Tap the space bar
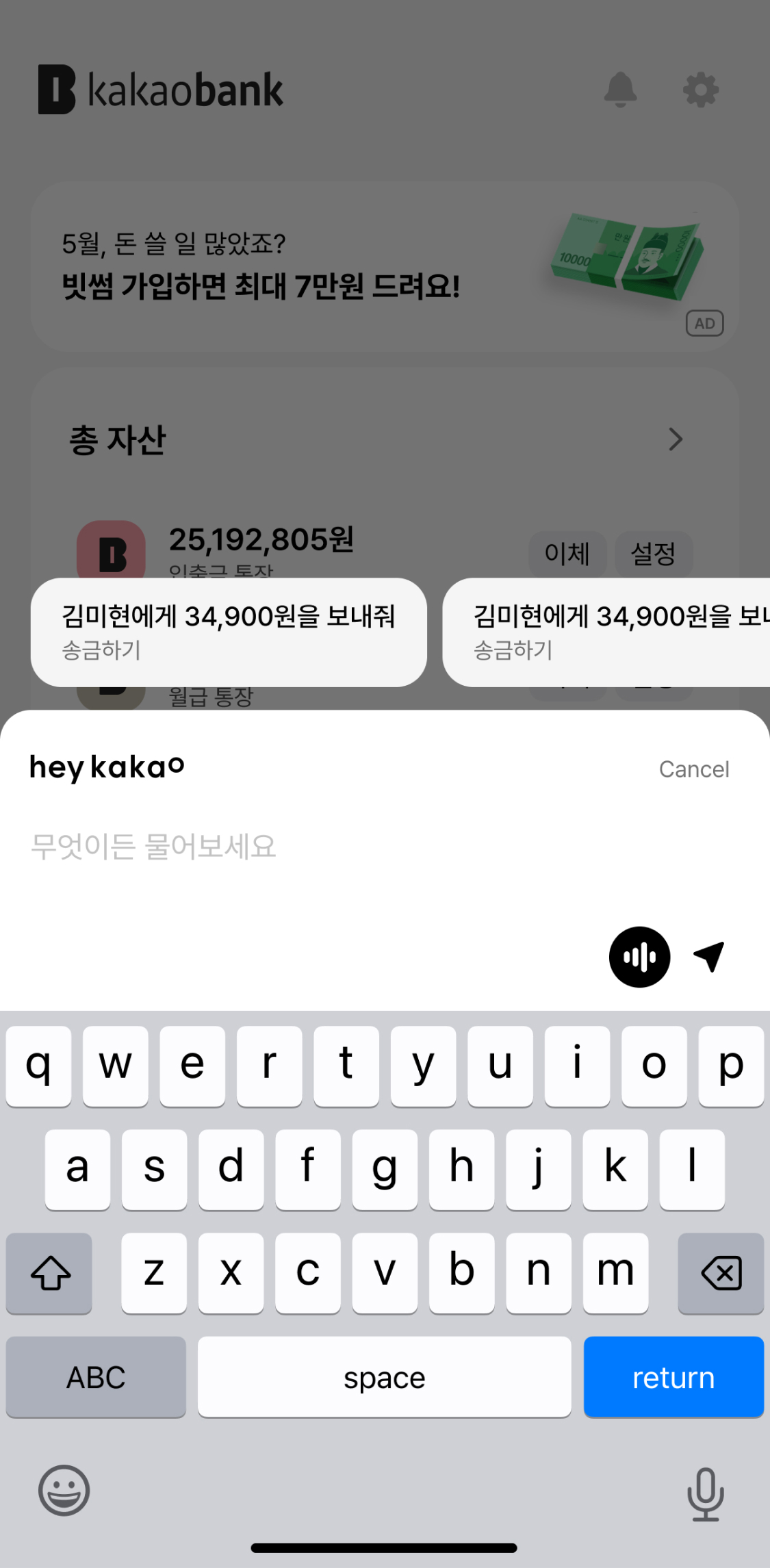Viewport: 770px width, 1568px height. pos(384,1377)
